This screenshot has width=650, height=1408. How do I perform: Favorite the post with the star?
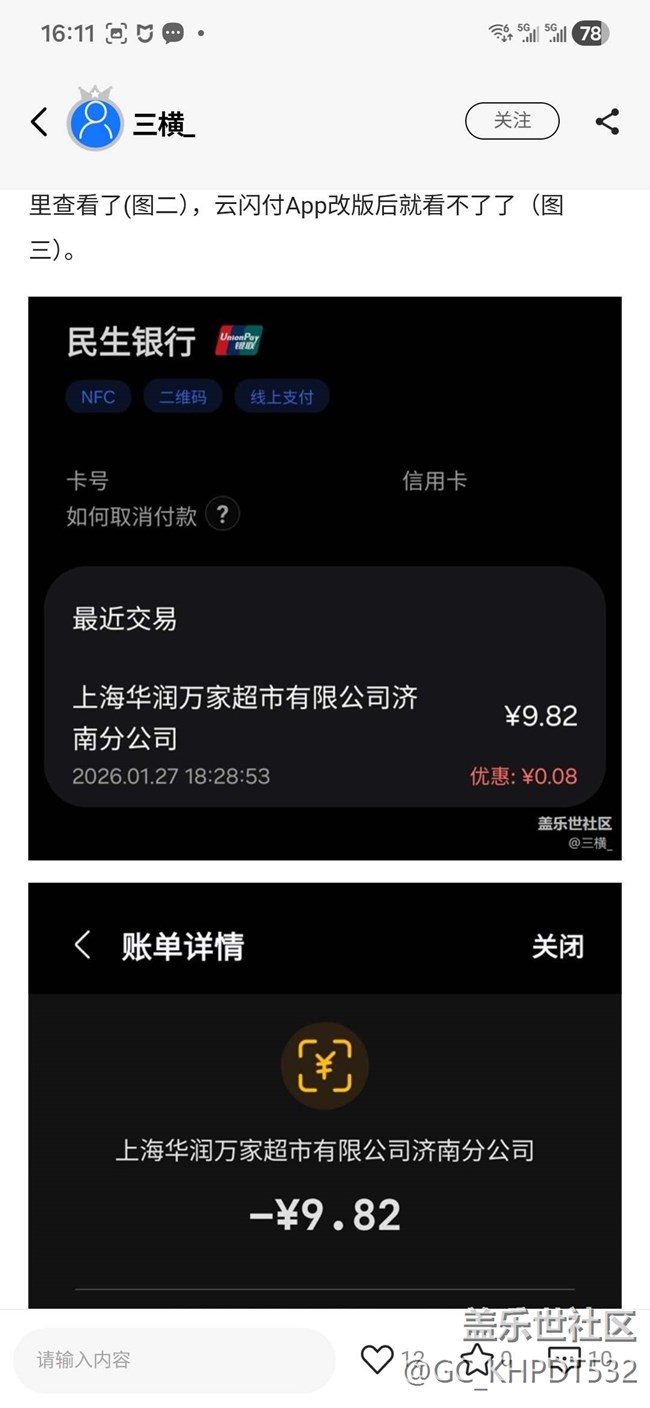(x=477, y=1359)
